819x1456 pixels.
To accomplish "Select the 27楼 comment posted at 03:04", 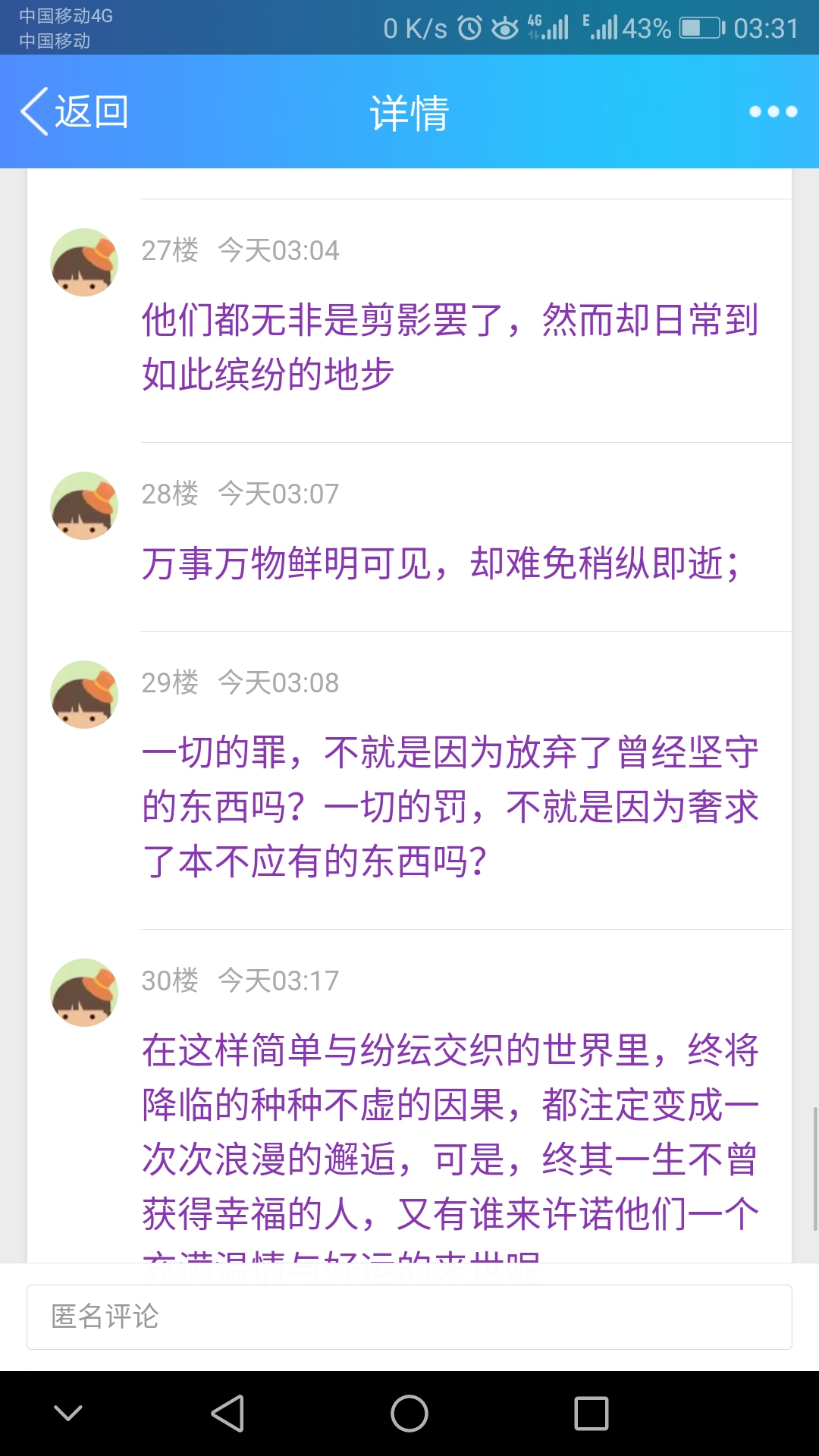I will [x=450, y=347].
